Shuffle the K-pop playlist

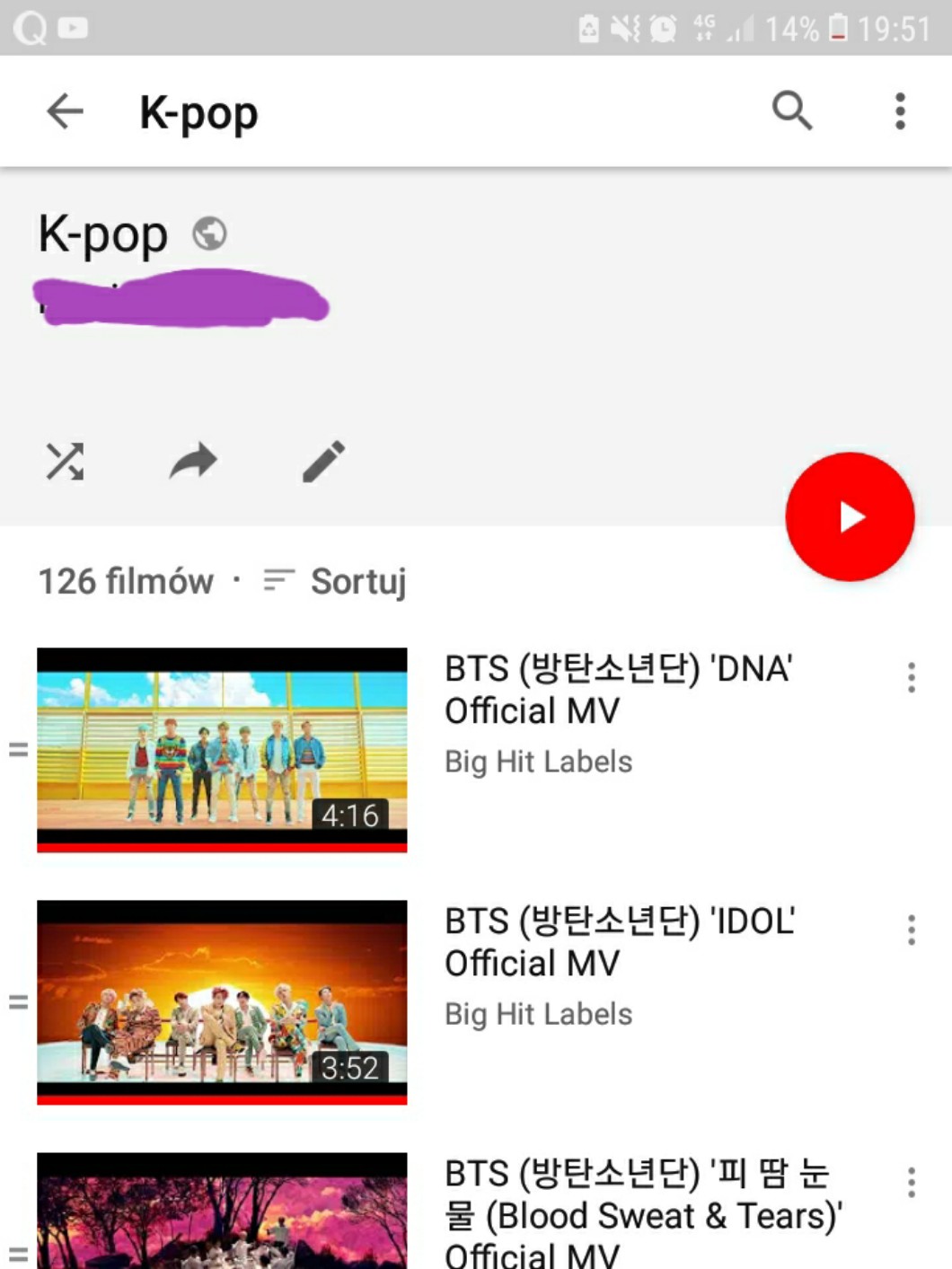point(65,462)
